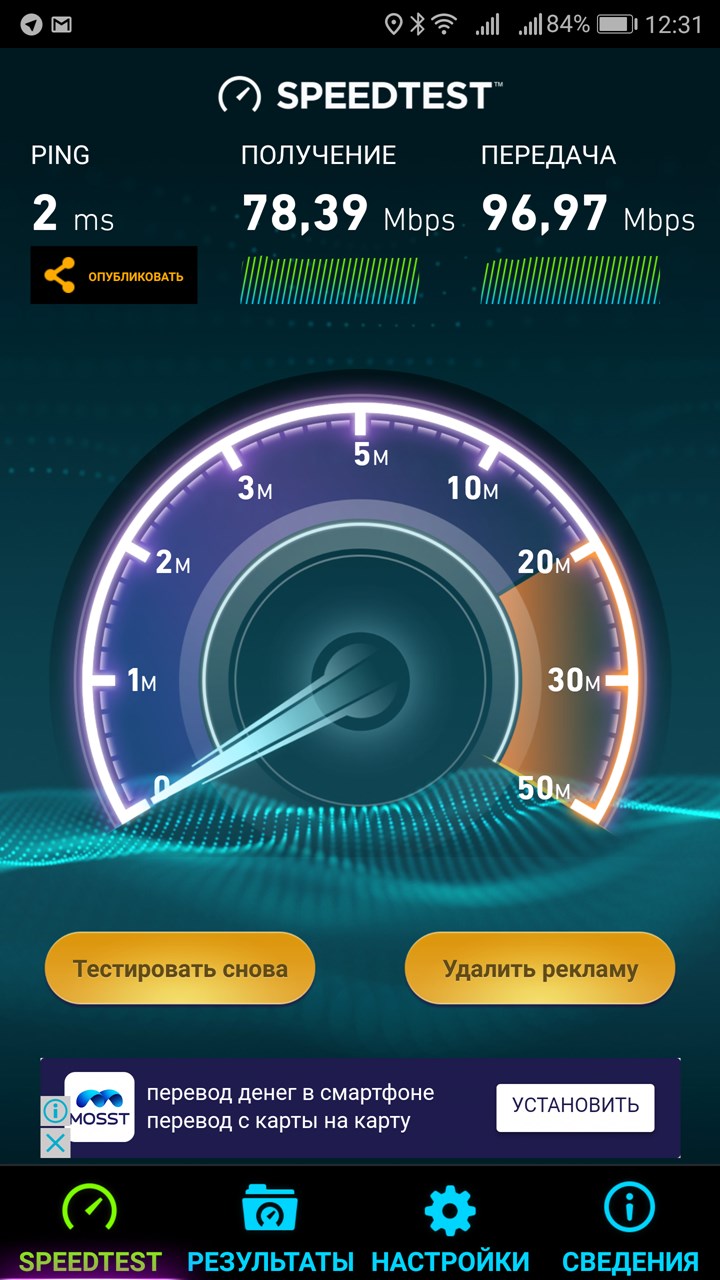Tap Удалить рекламу to remove ads
Screen dimensions: 720x1280
pyautogui.click(x=540, y=968)
